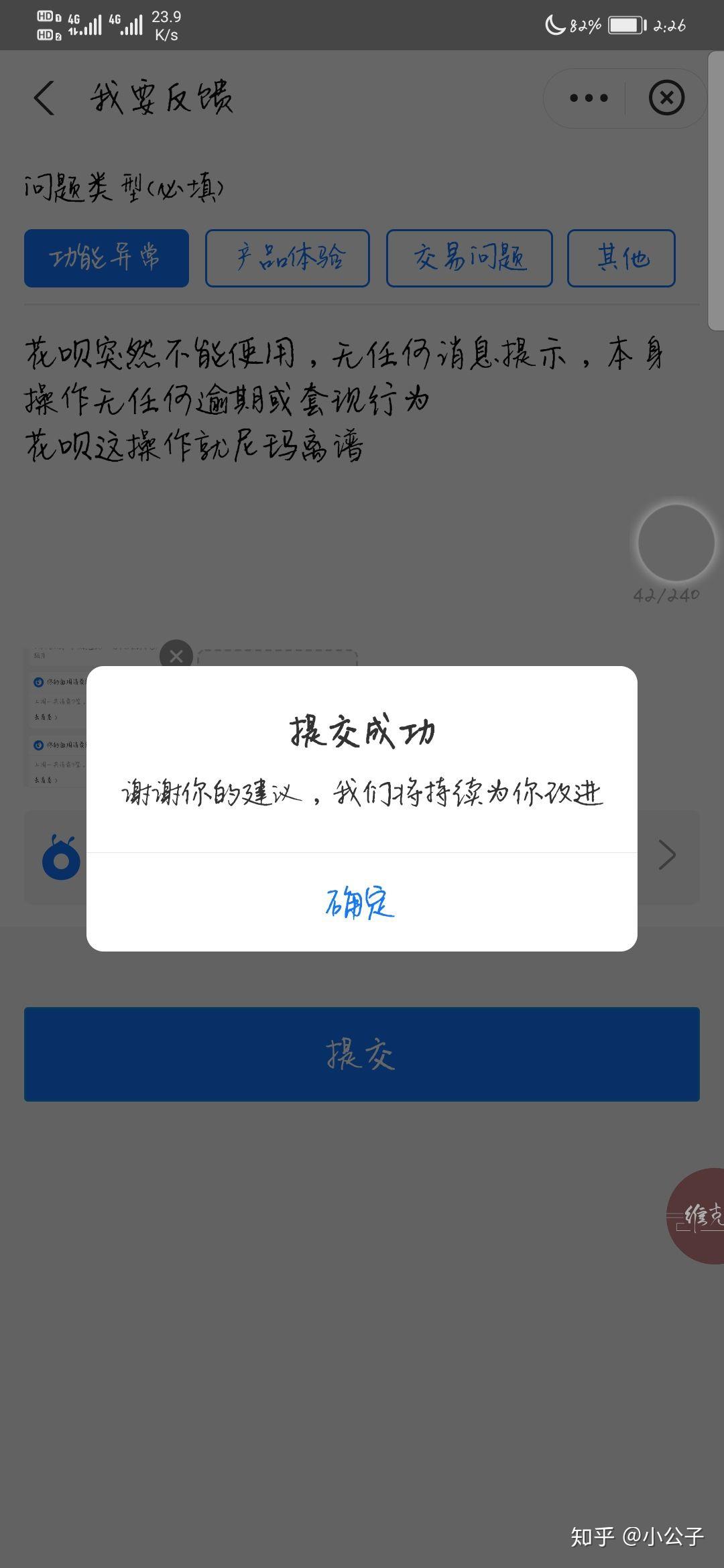Tap the back arrow icon
Image resolution: width=724 pixels, height=1568 pixels.
[44, 97]
